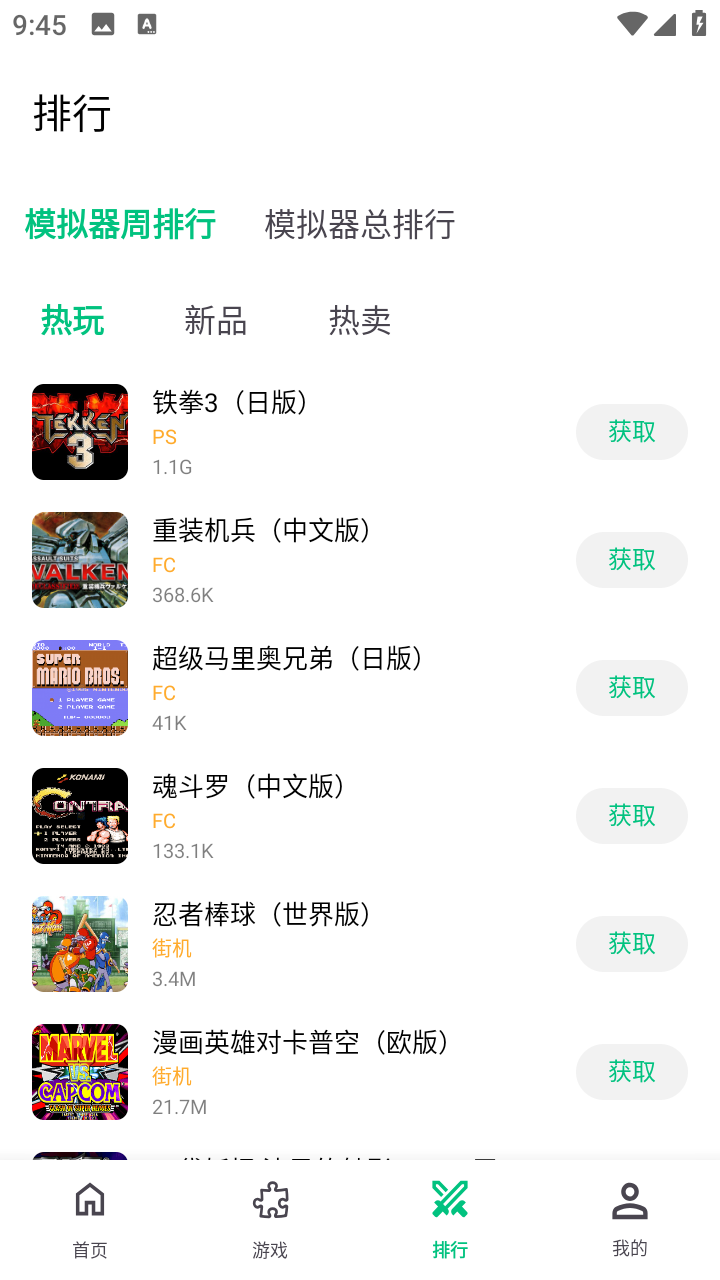Tap the 超级马里奥兄弟 game thumbnail
Screen dimensions: 720x1280
(x=80, y=688)
